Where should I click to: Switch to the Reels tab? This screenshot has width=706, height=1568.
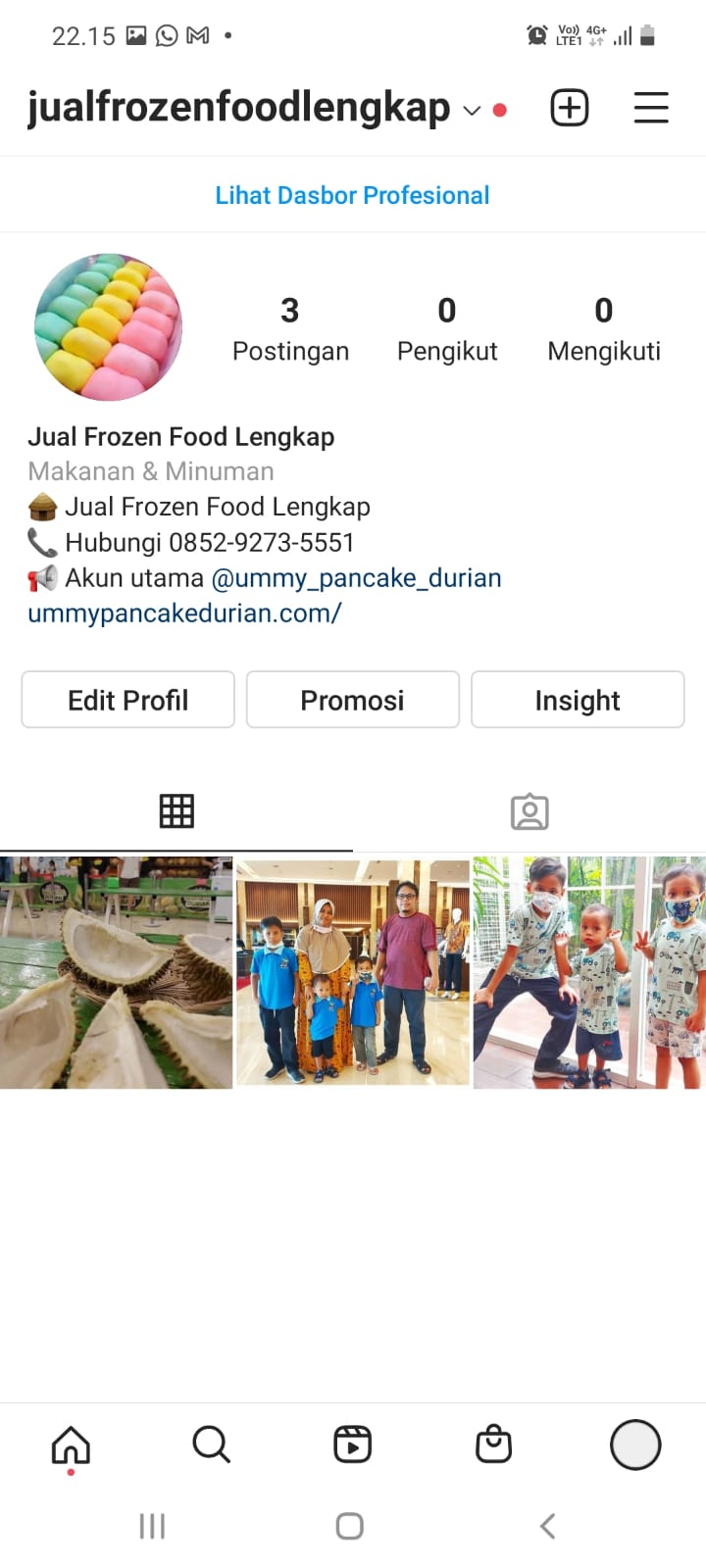(353, 1445)
